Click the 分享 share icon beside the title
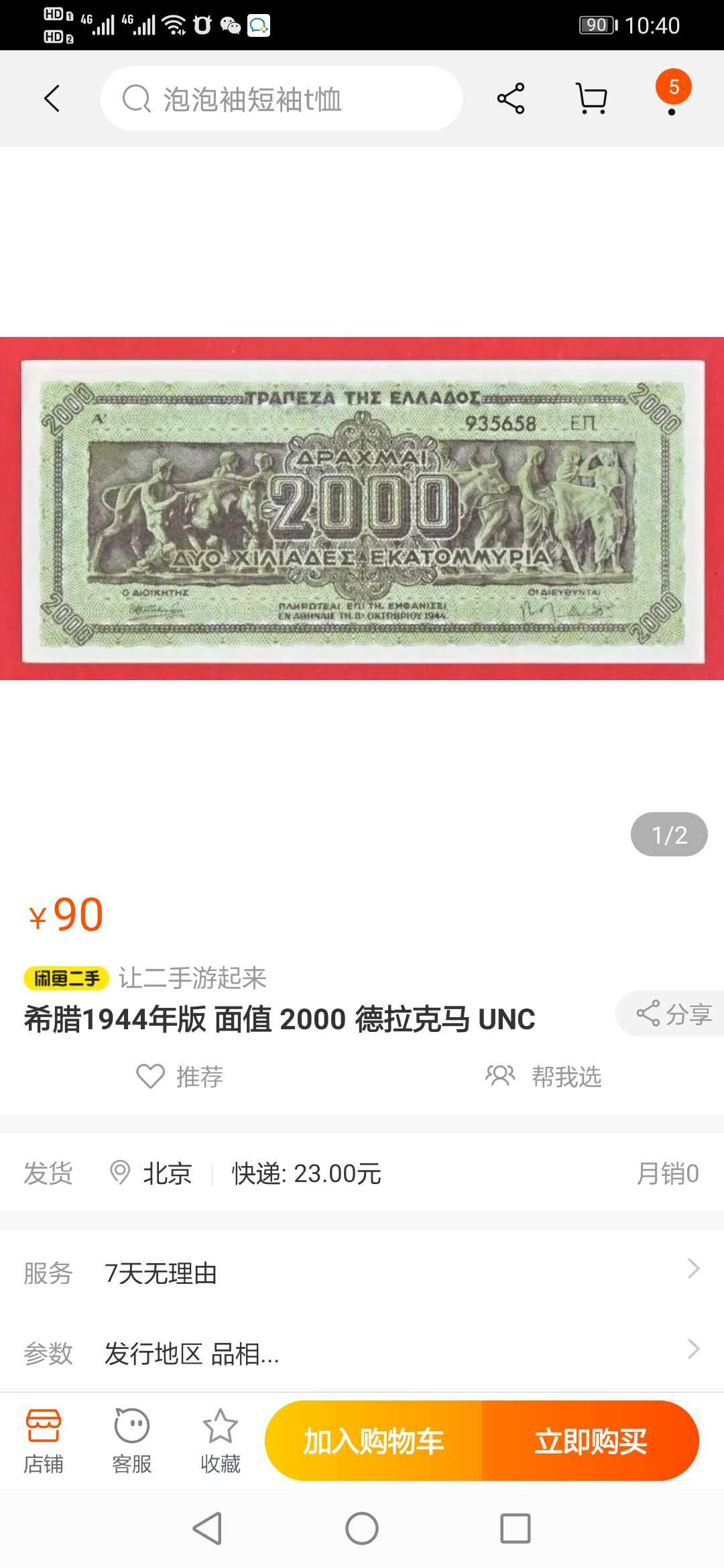Image resolution: width=724 pixels, height=1568 pixels. tap(670, 1014)
